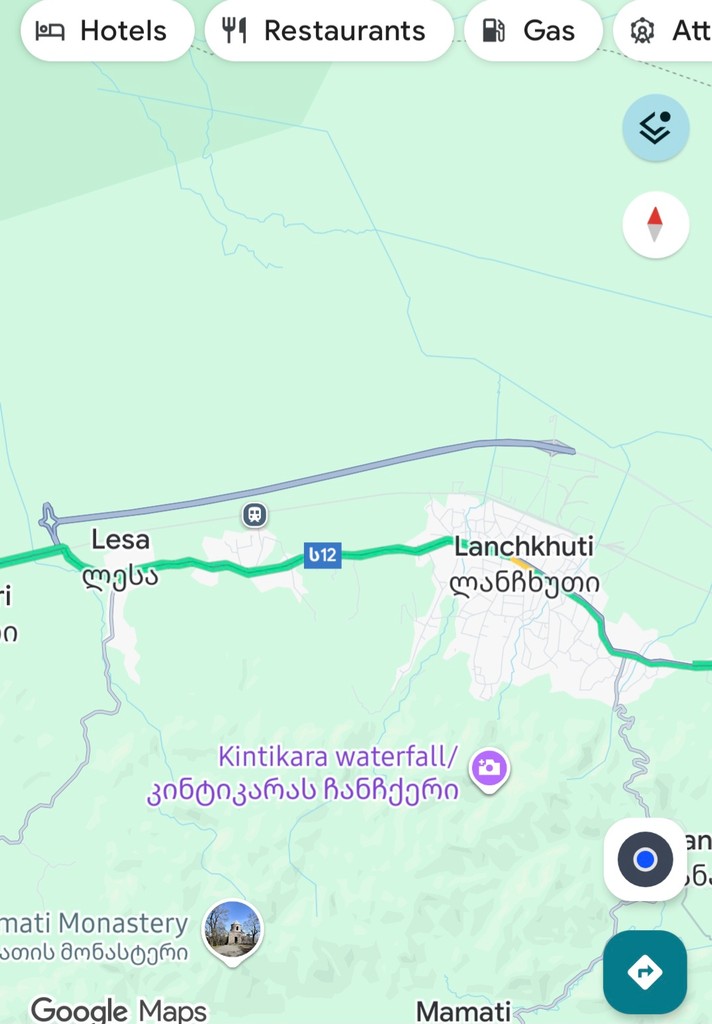The image size is (712, 1024).
Task: Open the directions button
Action: 645,971
